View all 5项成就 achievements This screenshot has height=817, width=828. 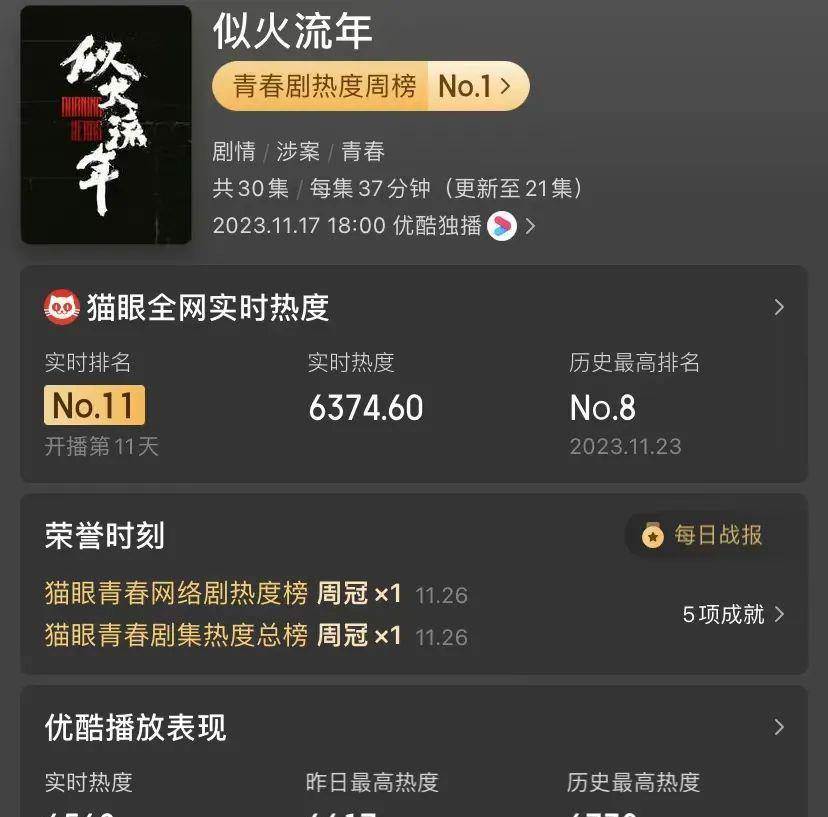(733, 614)
